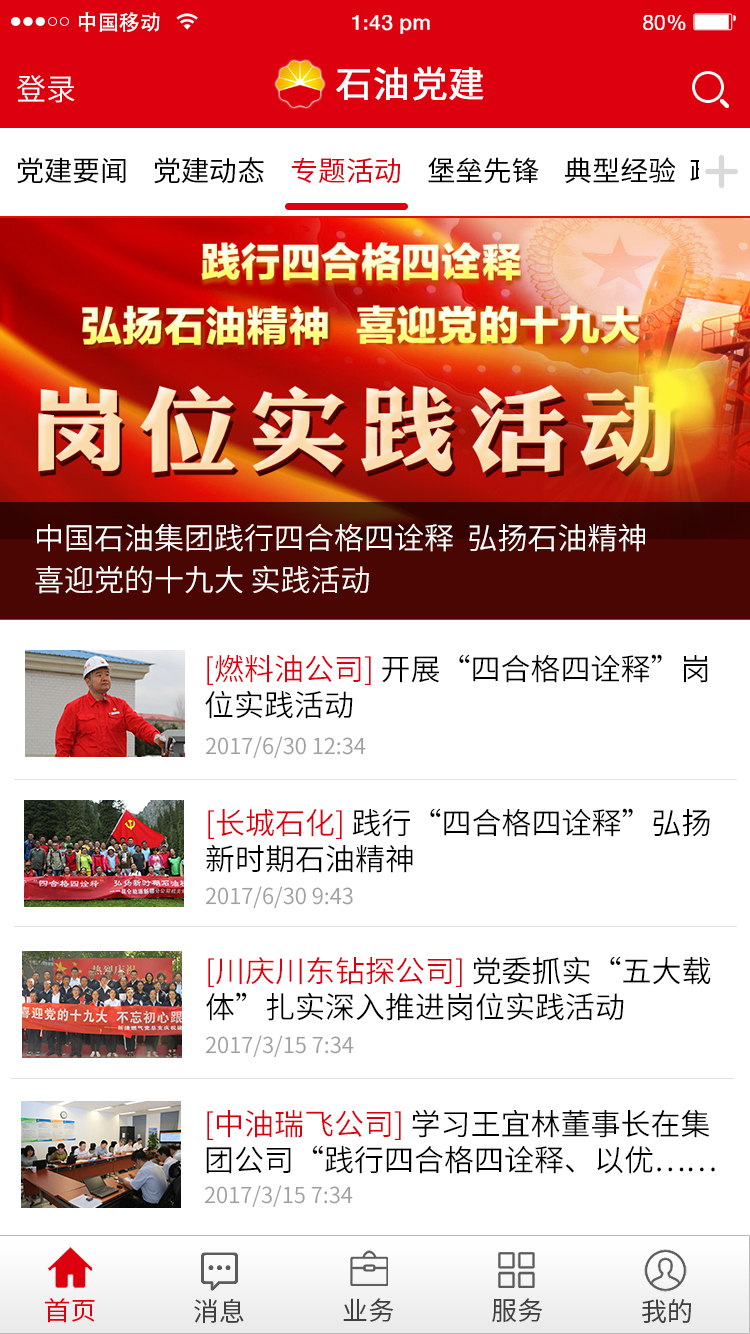Viewport: 750px width, 1334px height.
Task: Add channels with the plus icon
Action: click(x=721, y=172)
